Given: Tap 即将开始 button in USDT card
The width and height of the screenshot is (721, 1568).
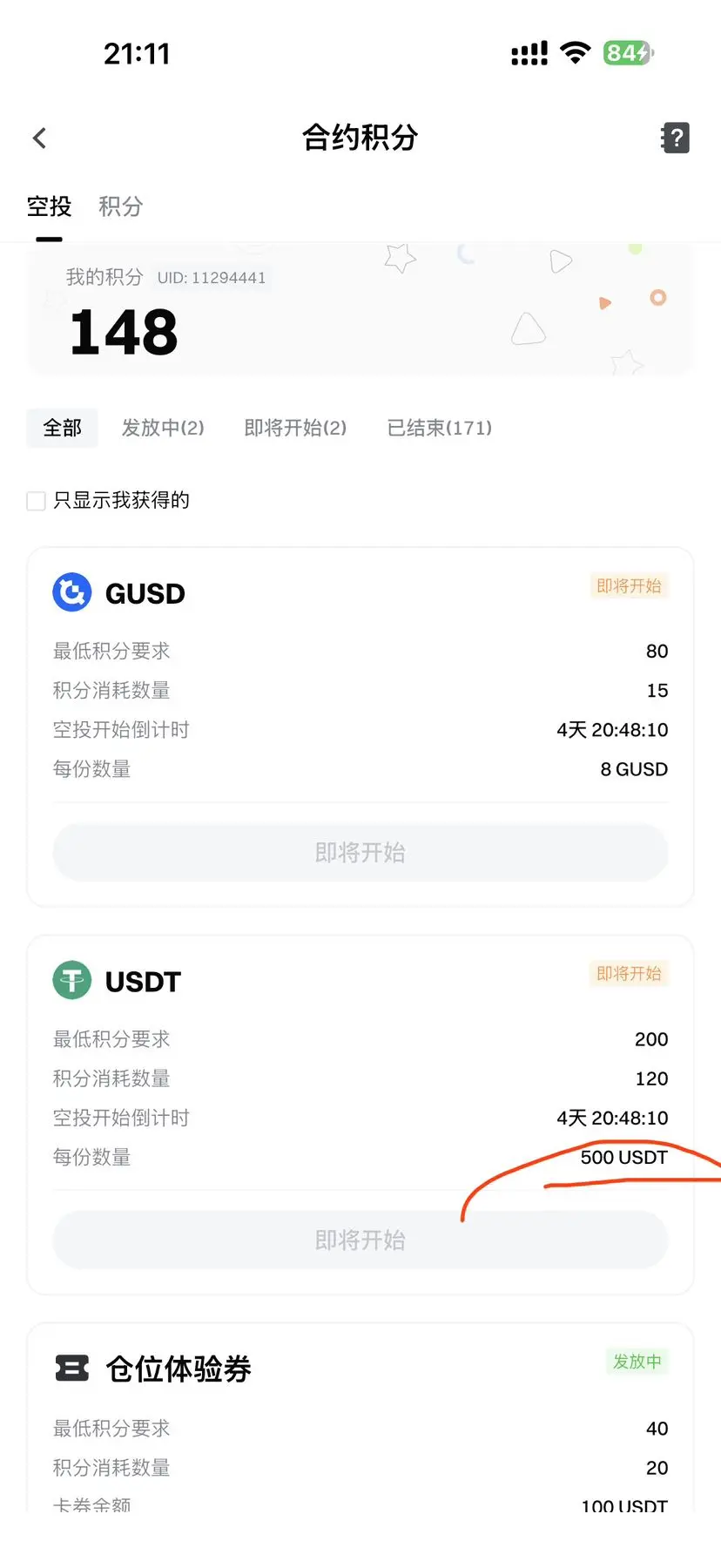Looking at the screenshot, I should 360,1240.
